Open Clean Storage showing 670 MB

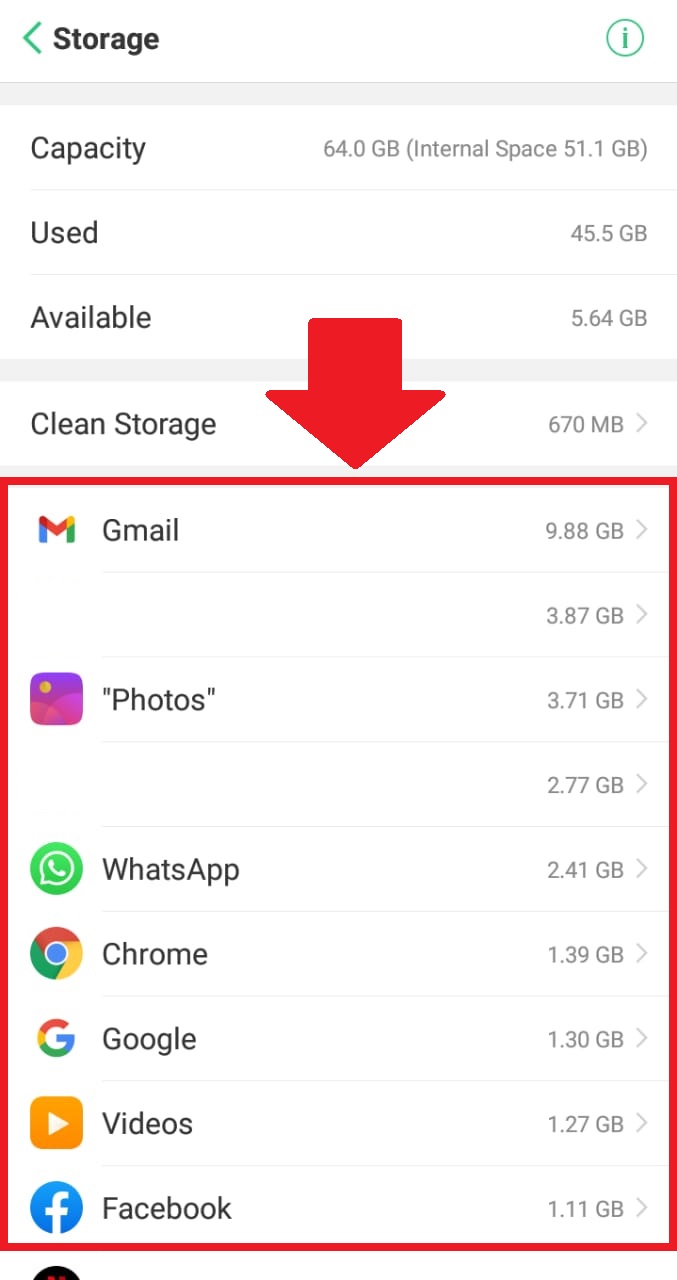pyautogui.click(x=338, y=424)
